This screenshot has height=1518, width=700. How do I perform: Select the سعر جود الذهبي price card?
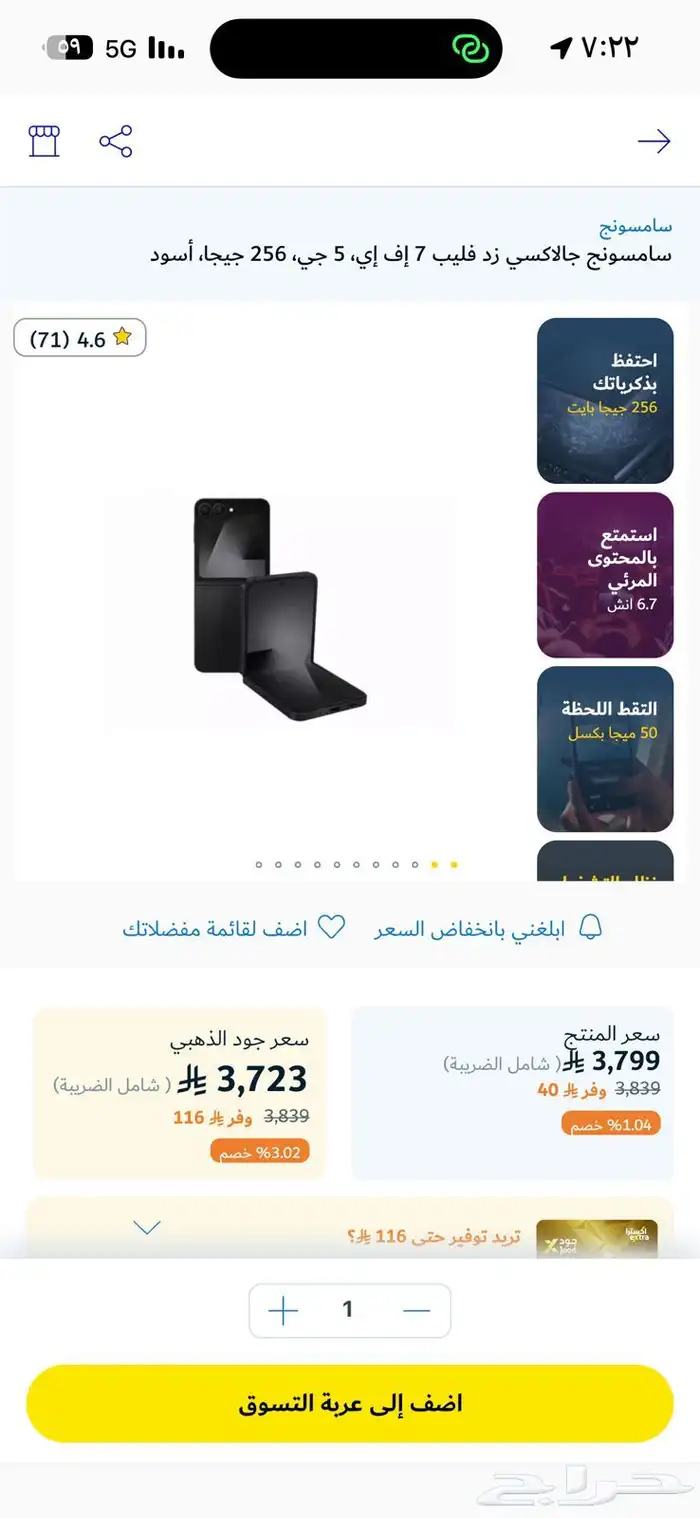point(180,1092)
